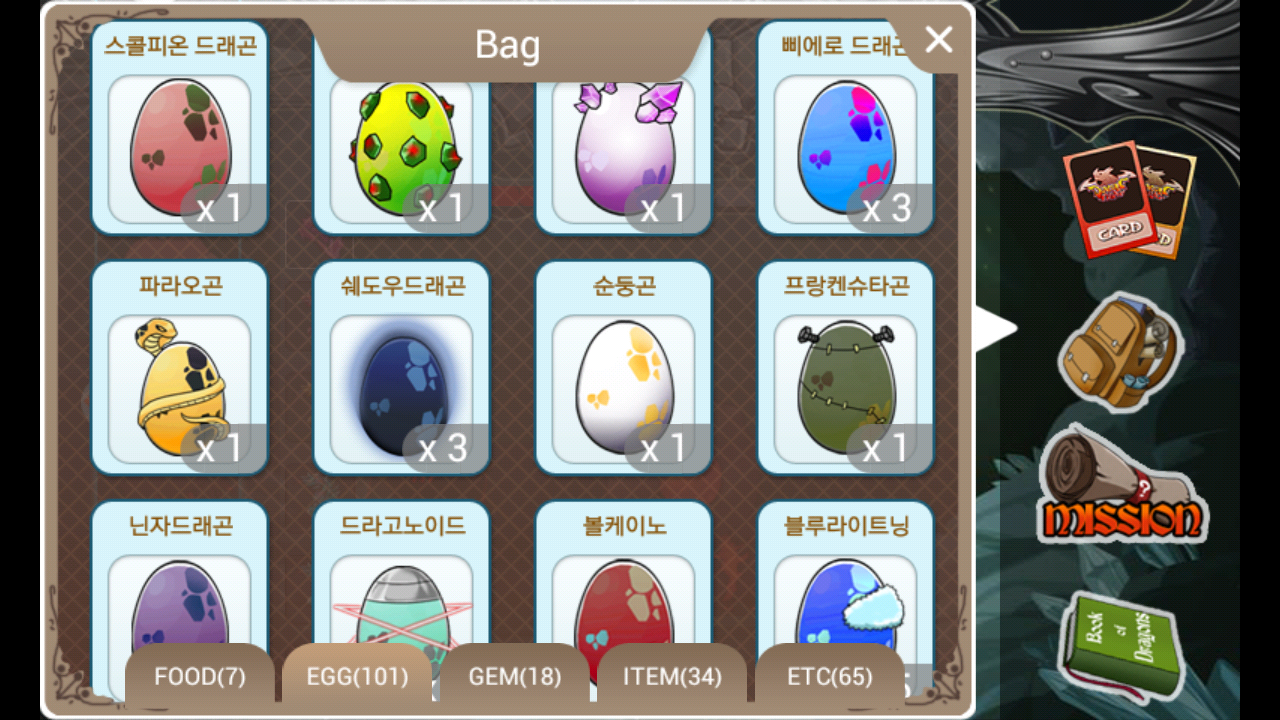This screenshot has height=720, width=1280.
Task: Switch to the GEM(18) tab
Action: 514,677
